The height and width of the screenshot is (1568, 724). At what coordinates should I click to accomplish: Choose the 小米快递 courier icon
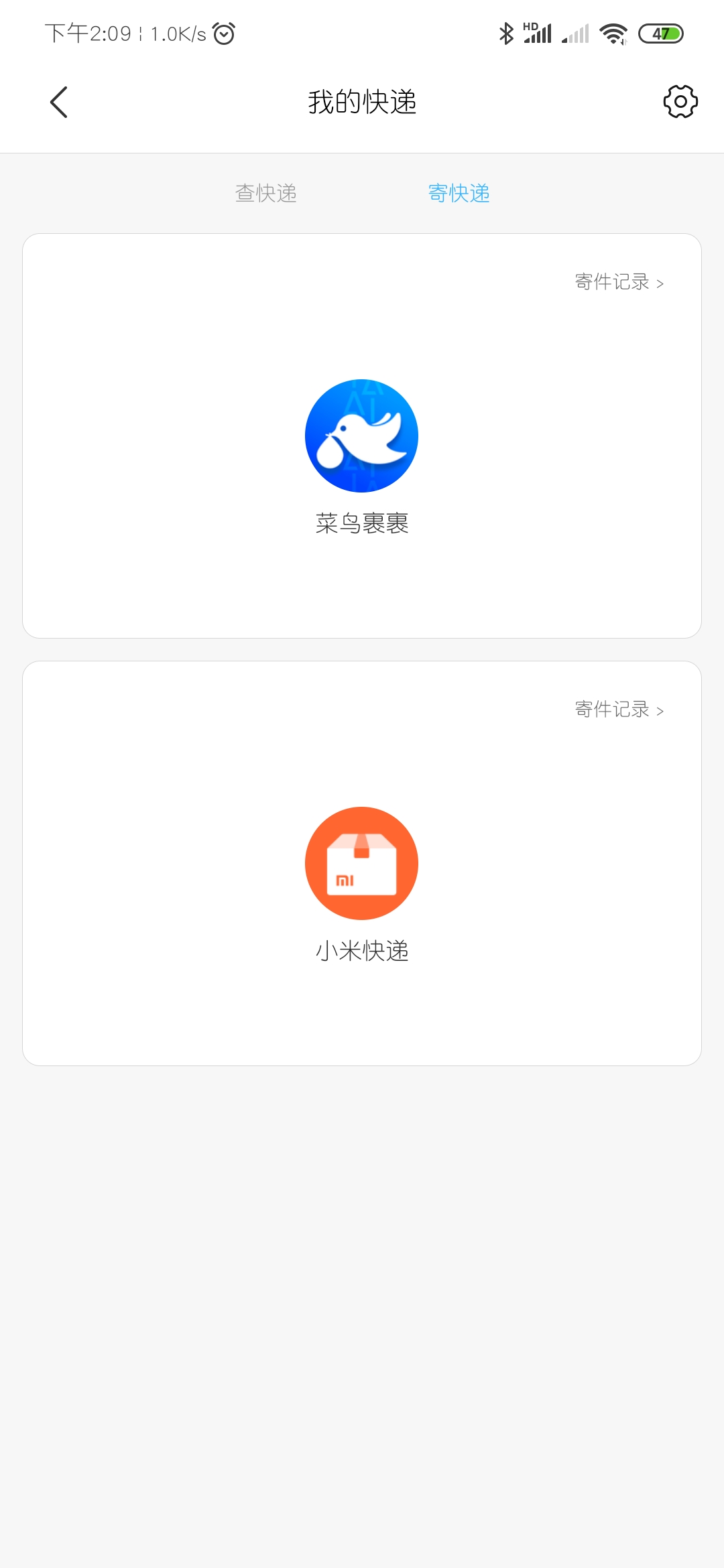(361, 863)
